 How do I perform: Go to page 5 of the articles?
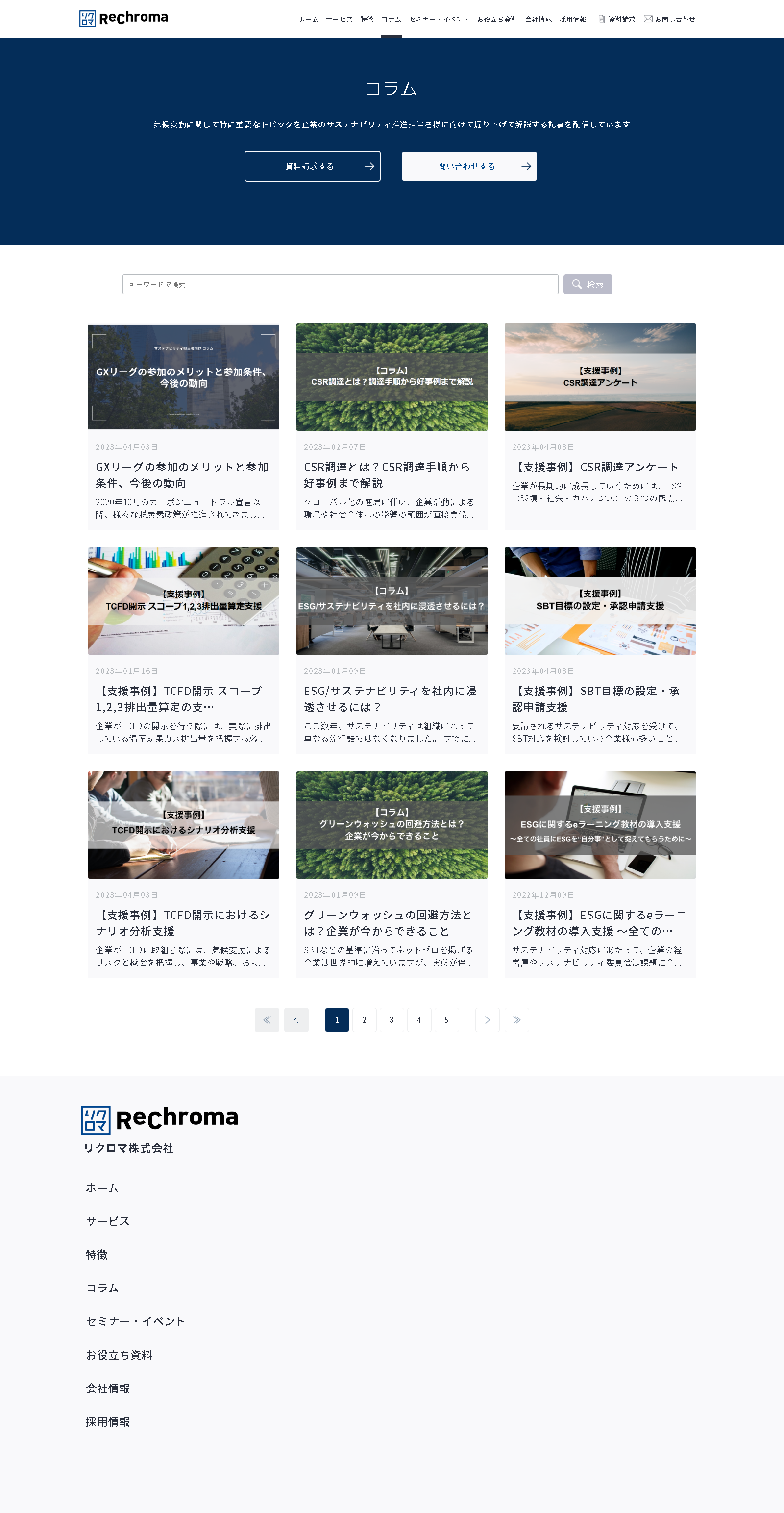446,1019
